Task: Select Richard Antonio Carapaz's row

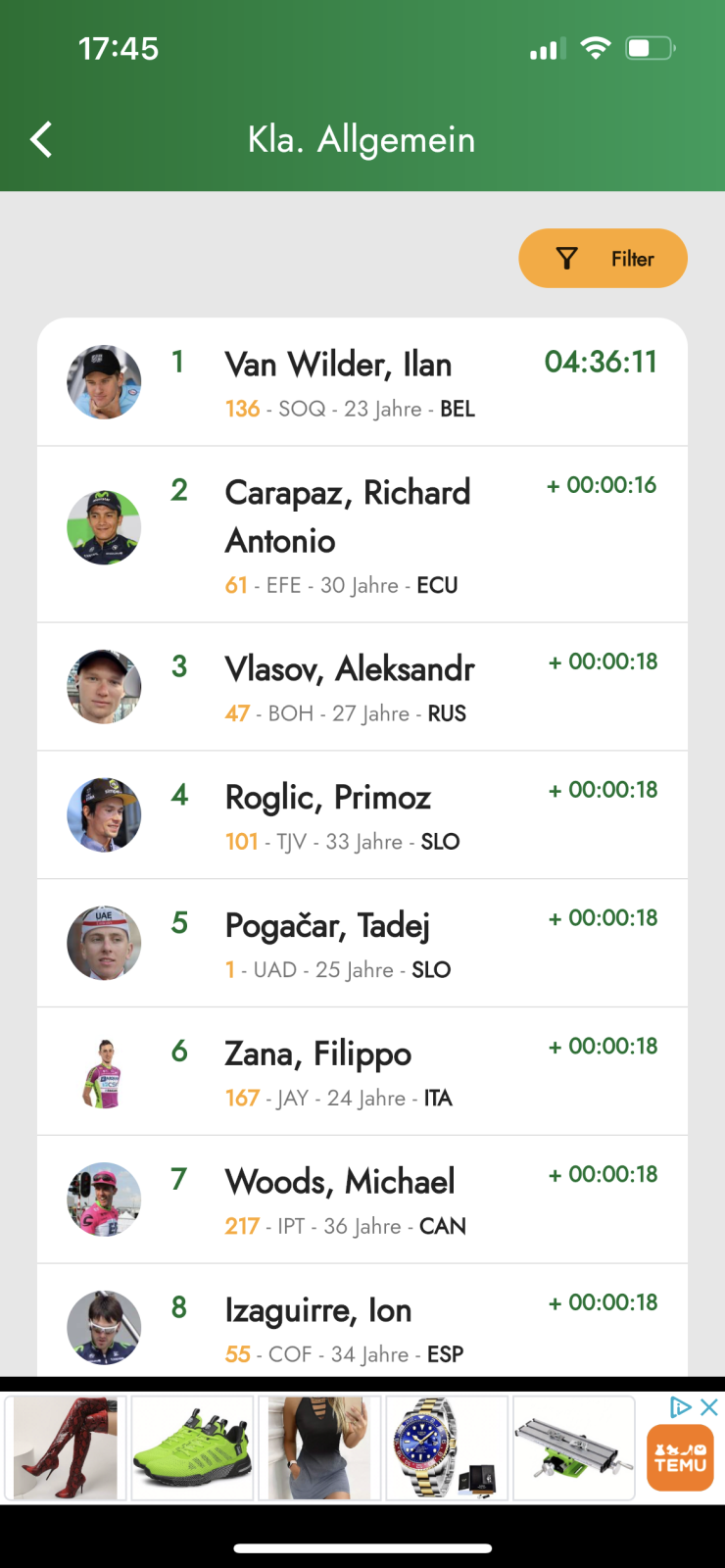Action: tap(362, 534)
